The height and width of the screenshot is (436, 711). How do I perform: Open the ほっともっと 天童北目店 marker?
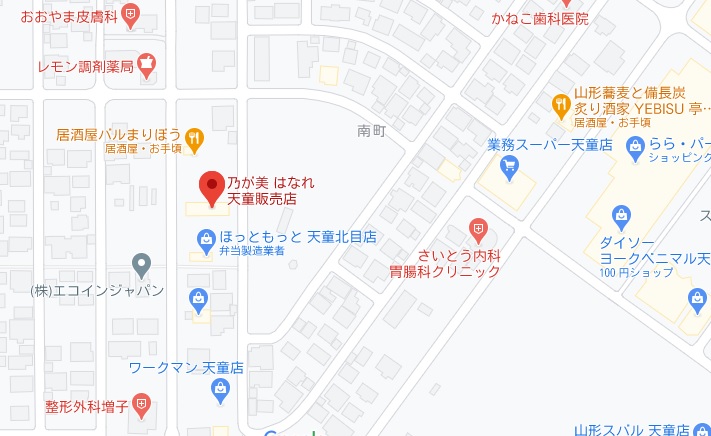pyautogui.click(x=206, y=238)
